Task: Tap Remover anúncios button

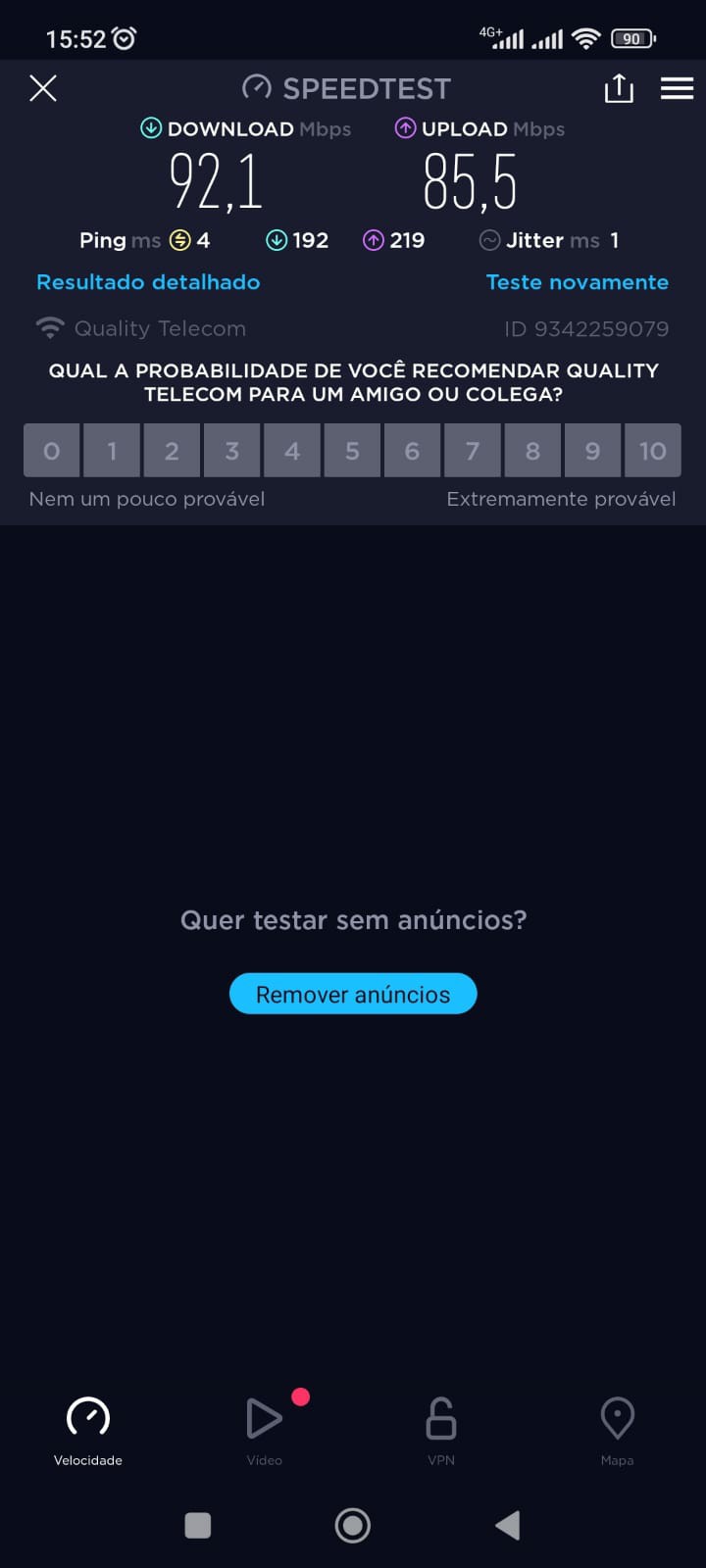Action: (353, 994)
